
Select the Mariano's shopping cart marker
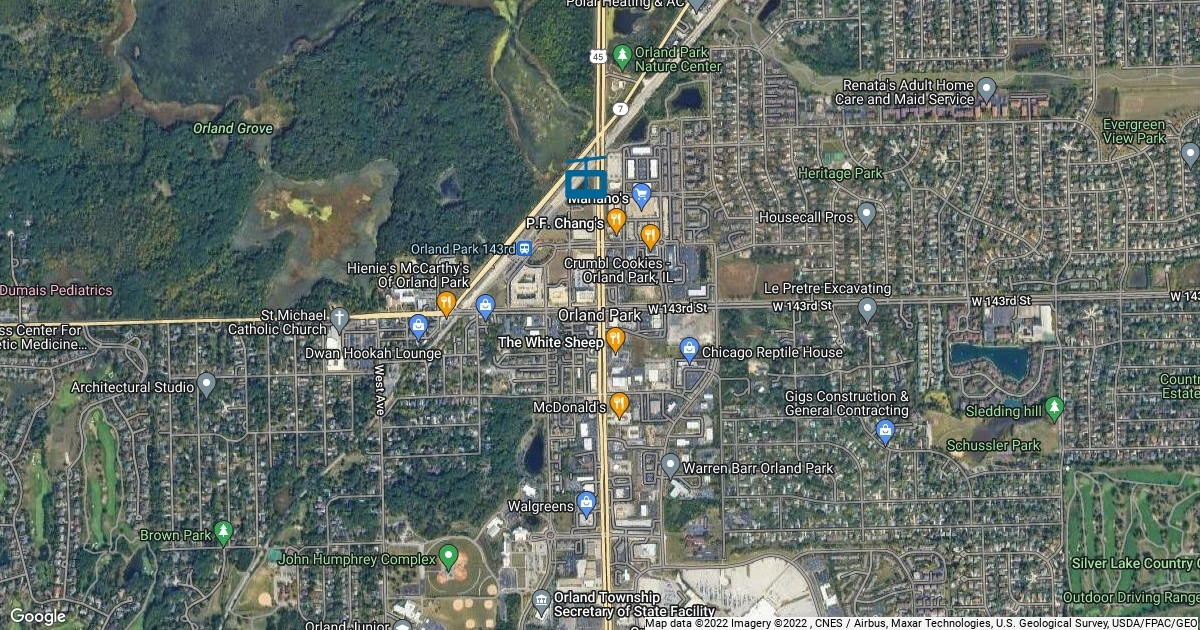pyautogui.click(x=642, y=195)
